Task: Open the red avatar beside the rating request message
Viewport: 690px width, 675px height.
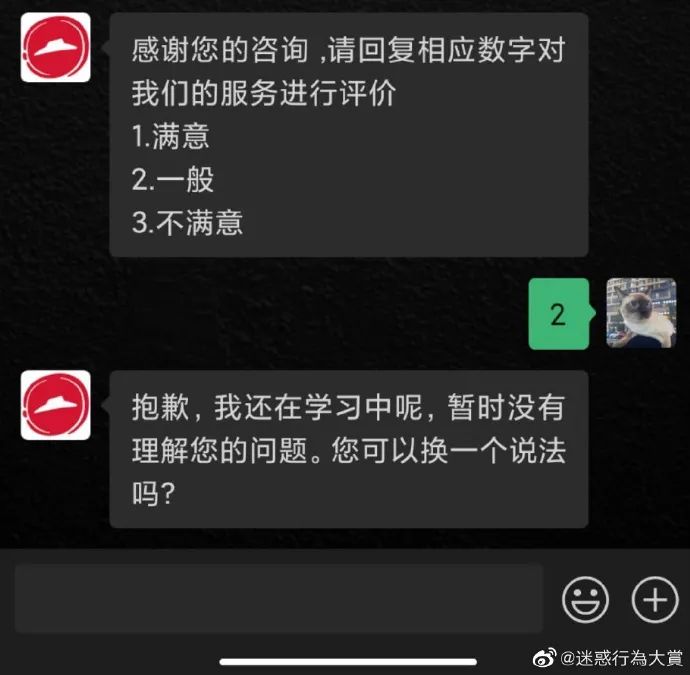Action: tap(56, 48)
